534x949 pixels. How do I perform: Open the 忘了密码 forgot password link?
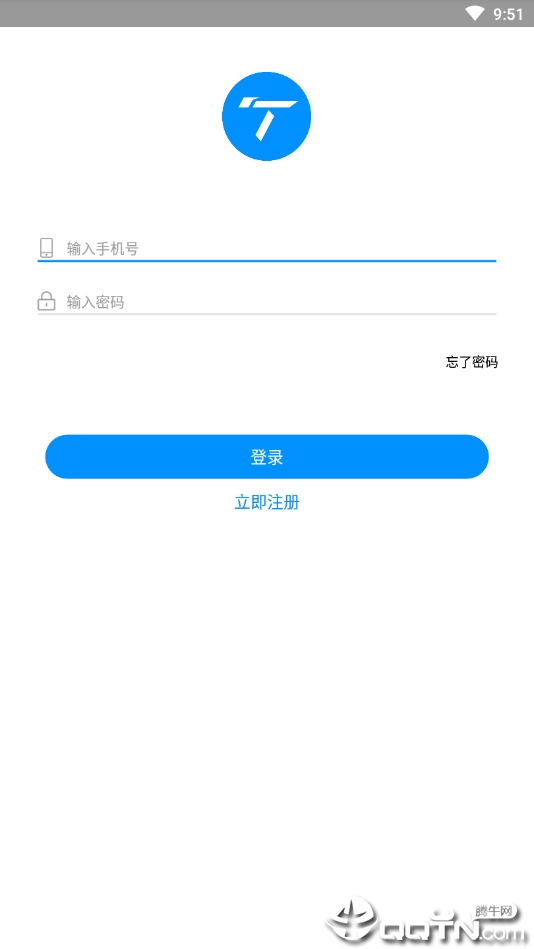pyautogui.click(x=472, y=362)
